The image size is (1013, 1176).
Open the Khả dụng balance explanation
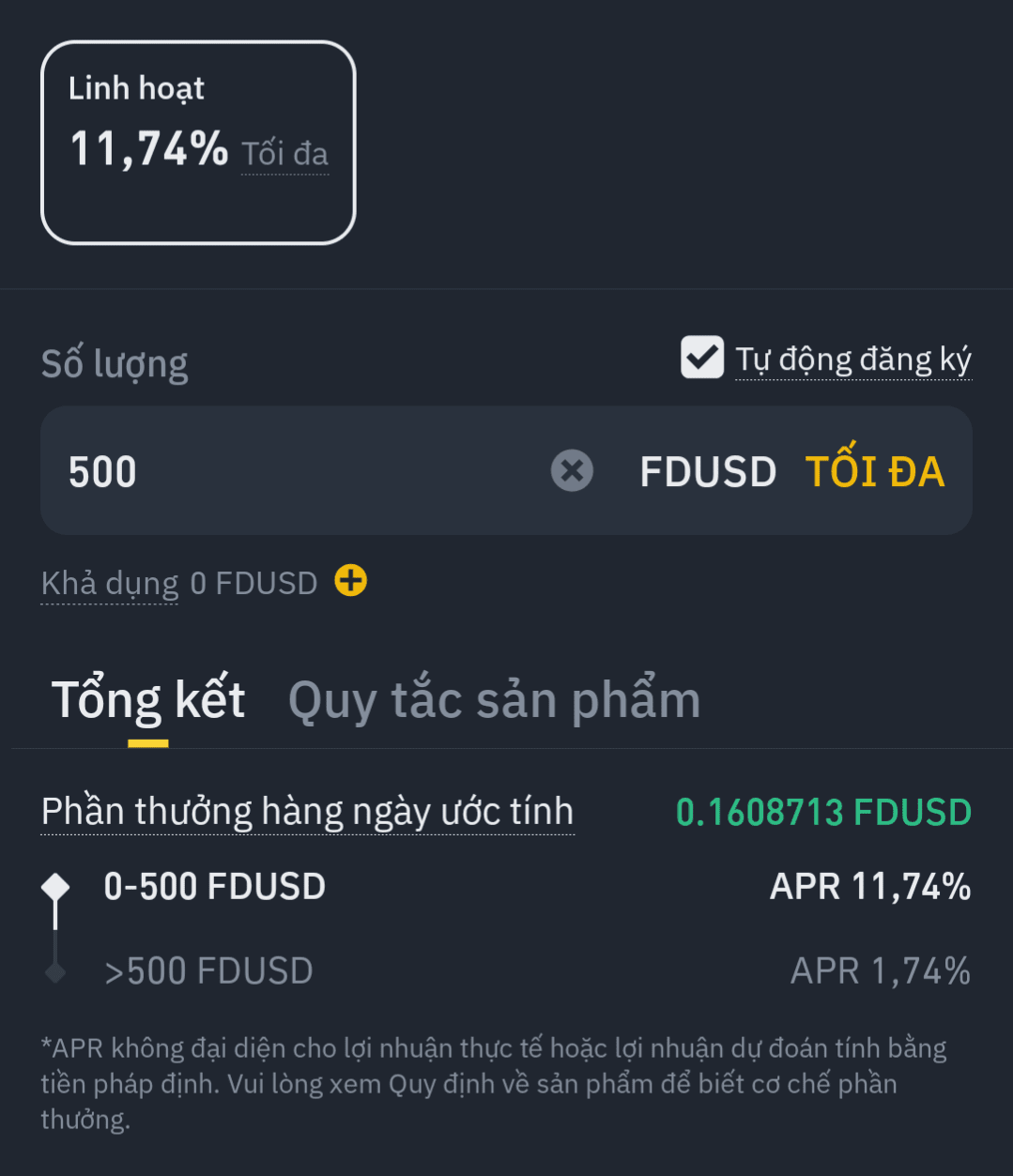coord(109,584)
